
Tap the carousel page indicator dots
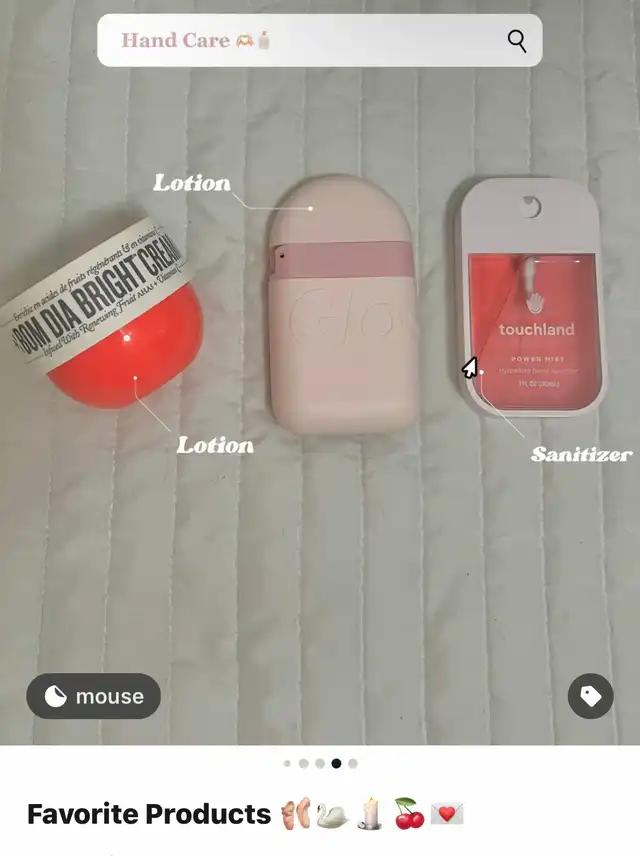pos(320,763)
